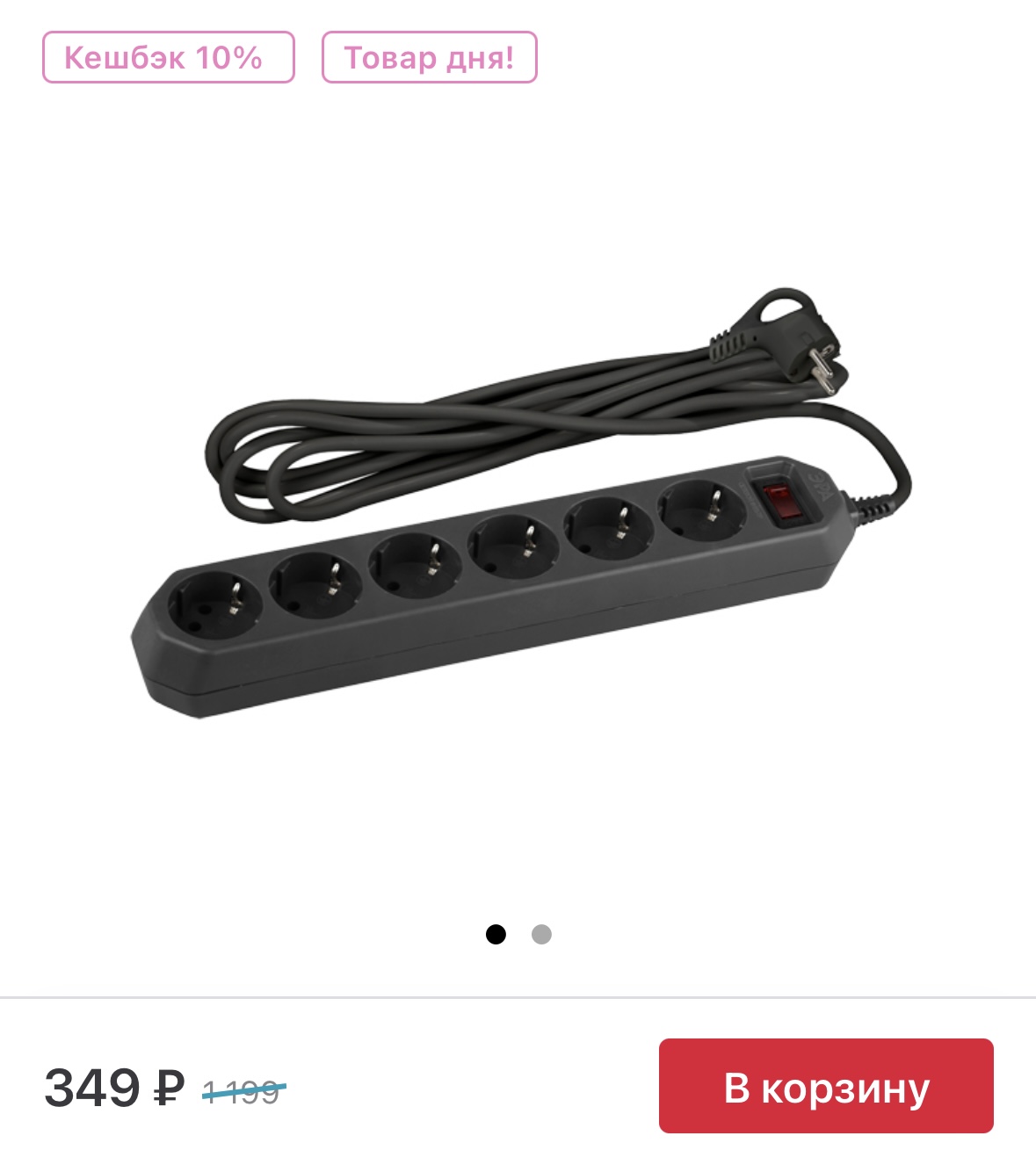Image resolution: width=1036 pixels, height=1172 pixels.
Task: Jump to the second product photo dot
Action: click(x=541, y=934)
